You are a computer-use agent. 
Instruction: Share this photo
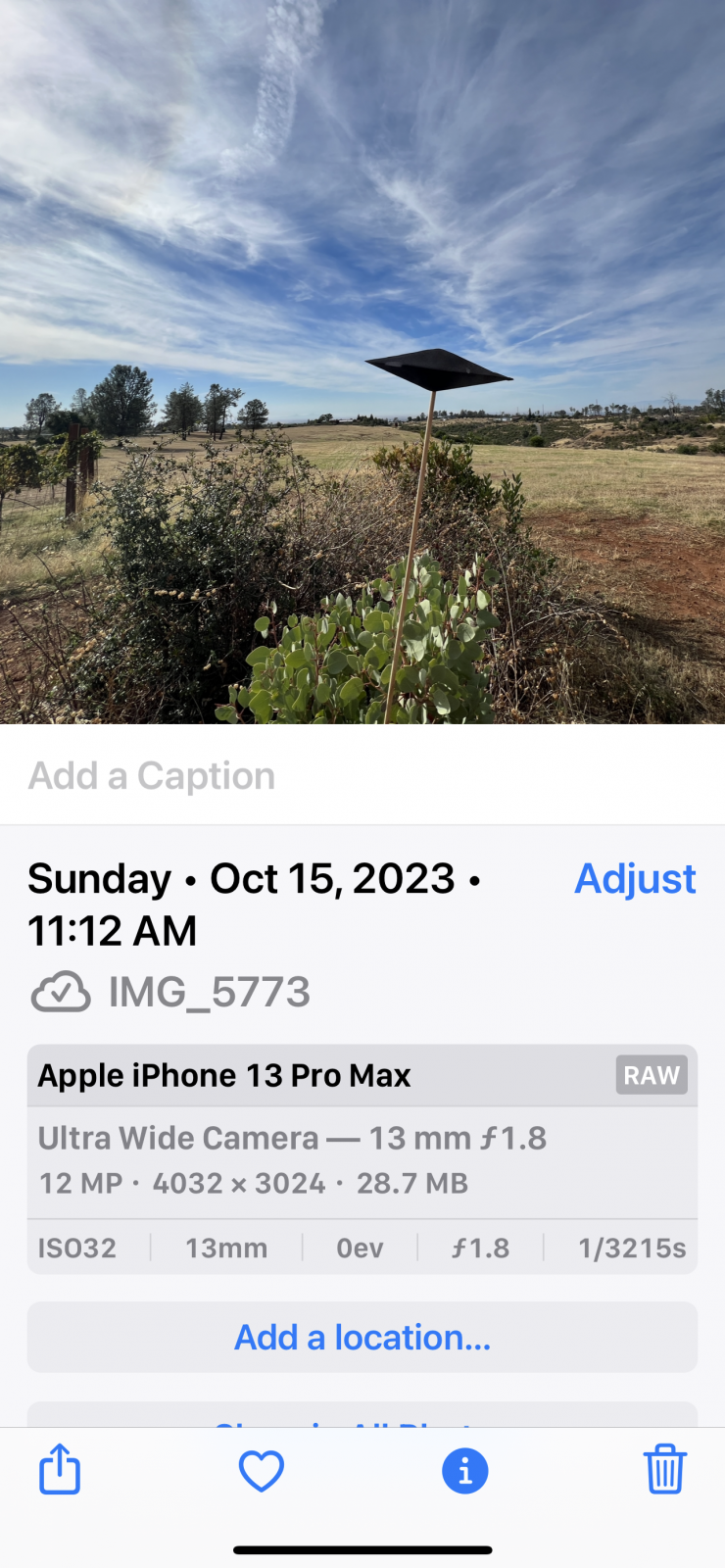point(60,1468)
